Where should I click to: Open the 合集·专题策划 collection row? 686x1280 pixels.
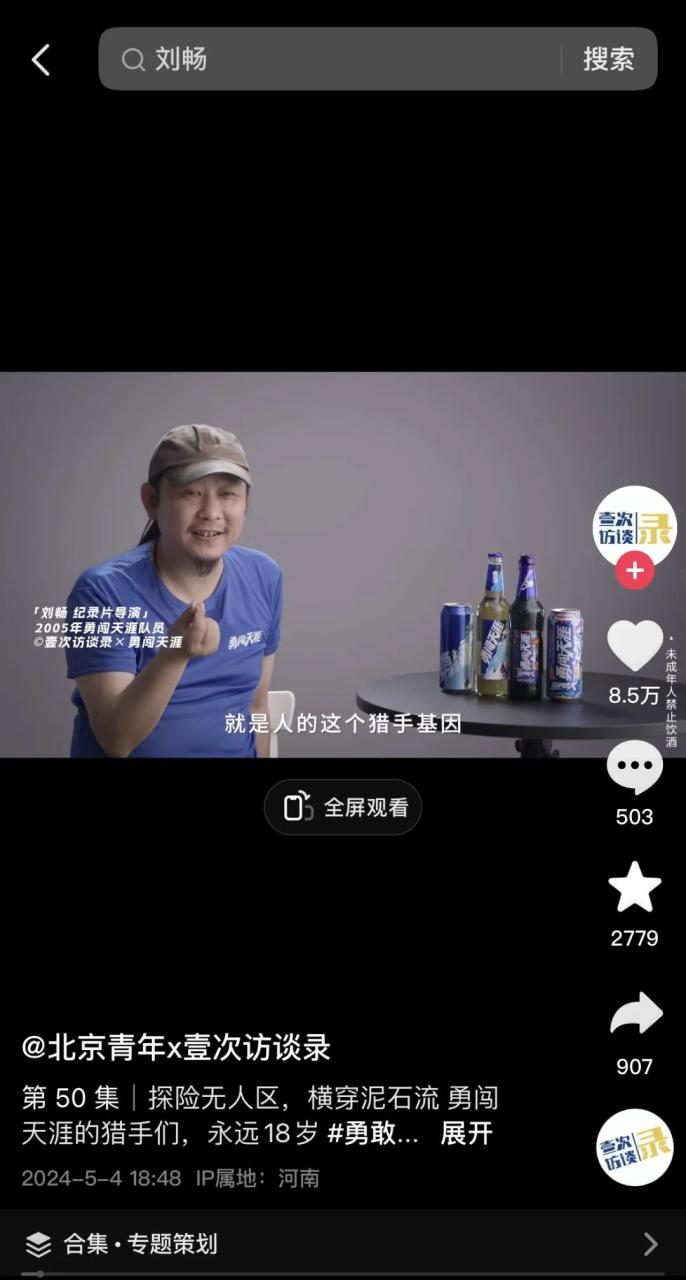343,1244
